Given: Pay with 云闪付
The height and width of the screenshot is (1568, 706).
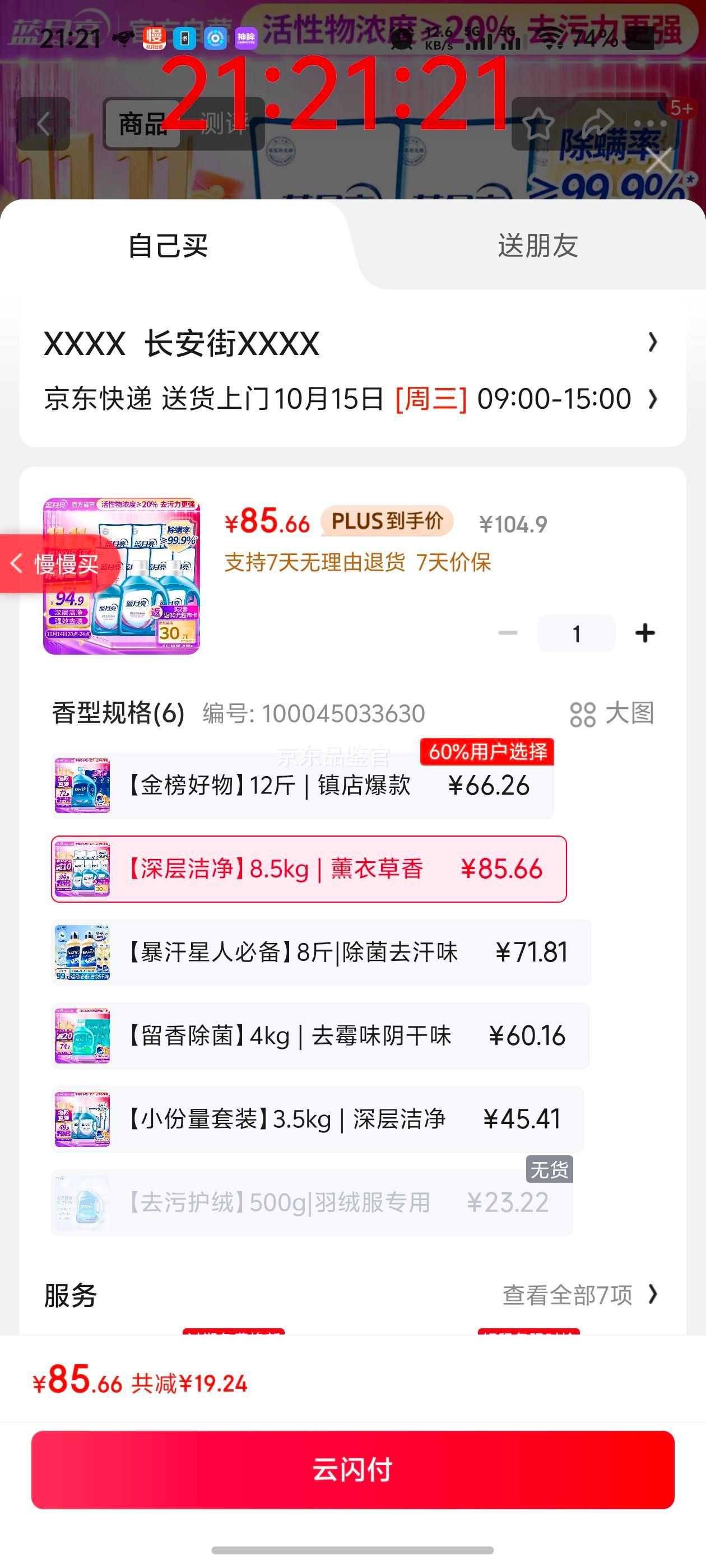Looking at the screenshot, I should coord(352,1469).
